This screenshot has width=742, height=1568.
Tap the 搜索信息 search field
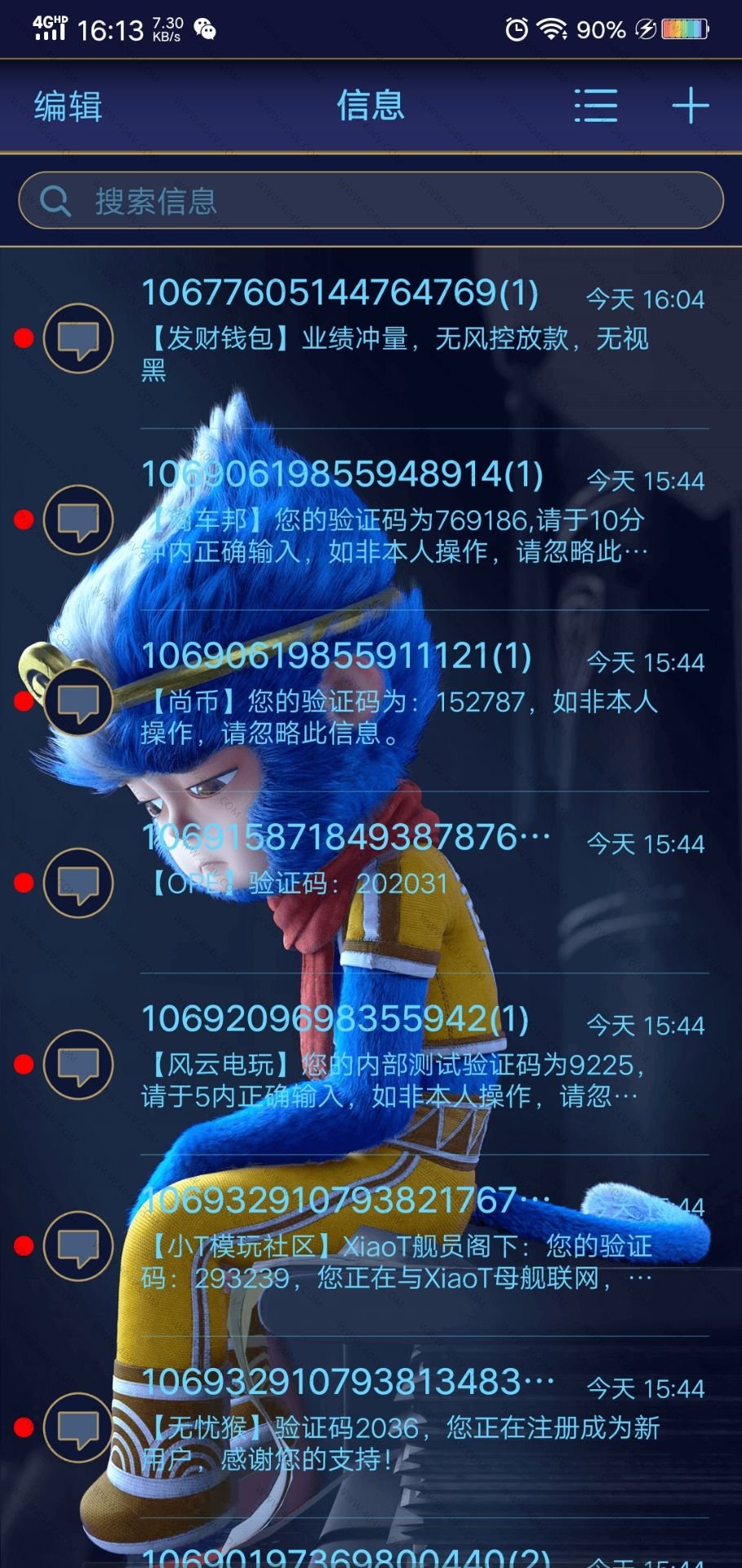click(371, 200)
